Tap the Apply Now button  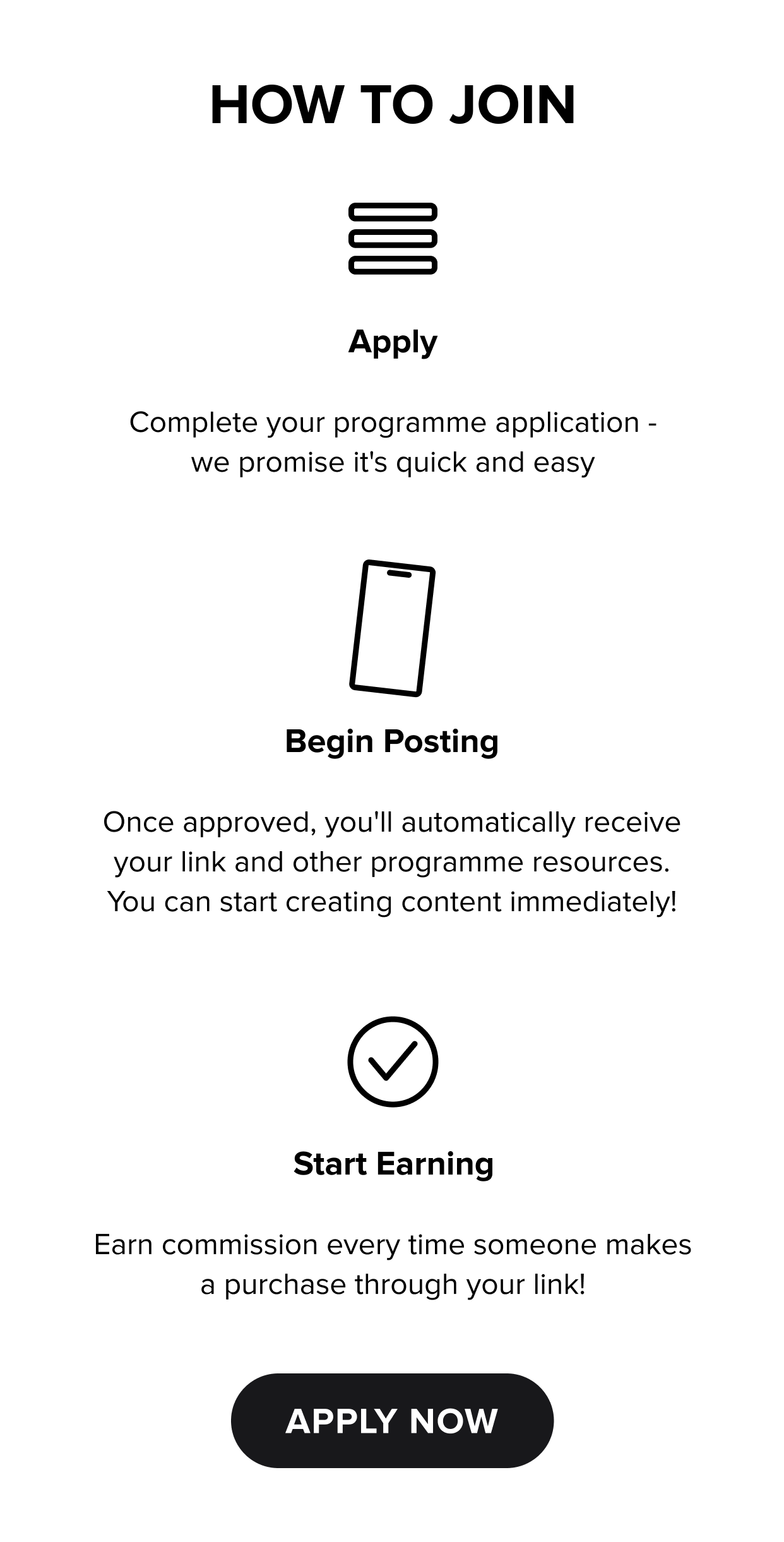[x=392, y=1420]
